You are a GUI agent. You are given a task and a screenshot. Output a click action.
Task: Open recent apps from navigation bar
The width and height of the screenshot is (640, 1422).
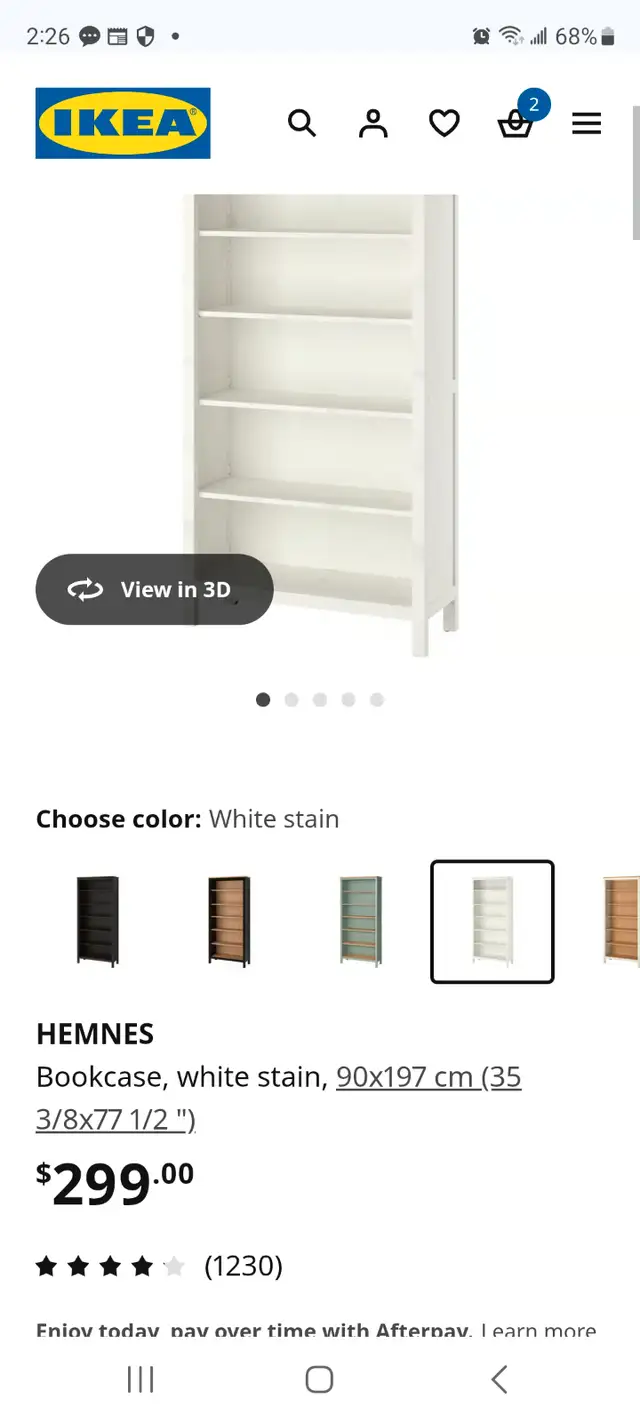coord(141,1380)
